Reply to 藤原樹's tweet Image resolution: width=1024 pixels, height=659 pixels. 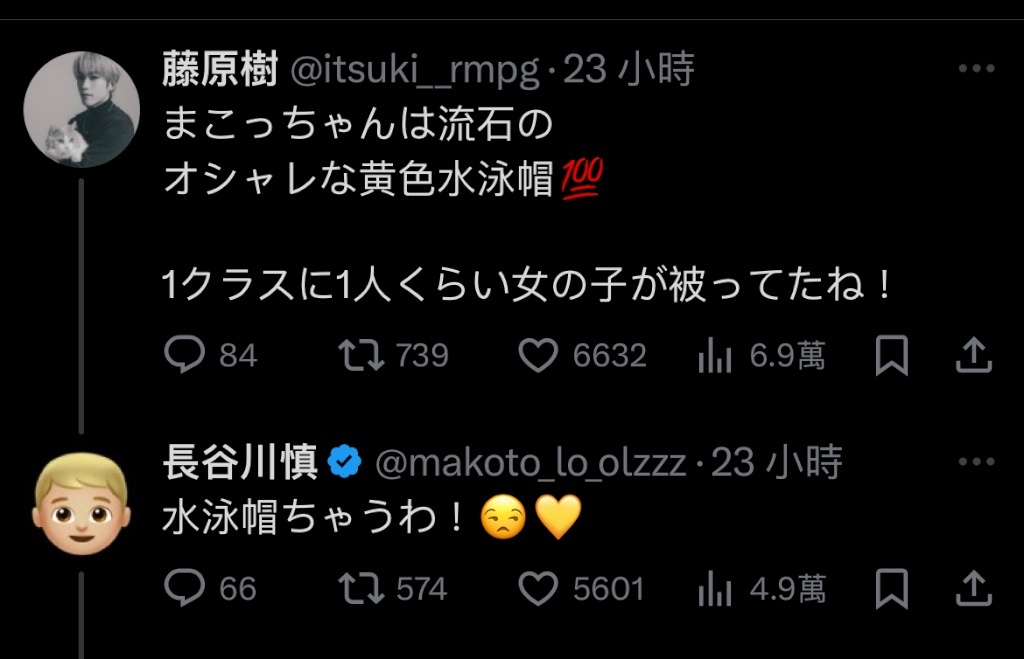[x=184, y=355]
